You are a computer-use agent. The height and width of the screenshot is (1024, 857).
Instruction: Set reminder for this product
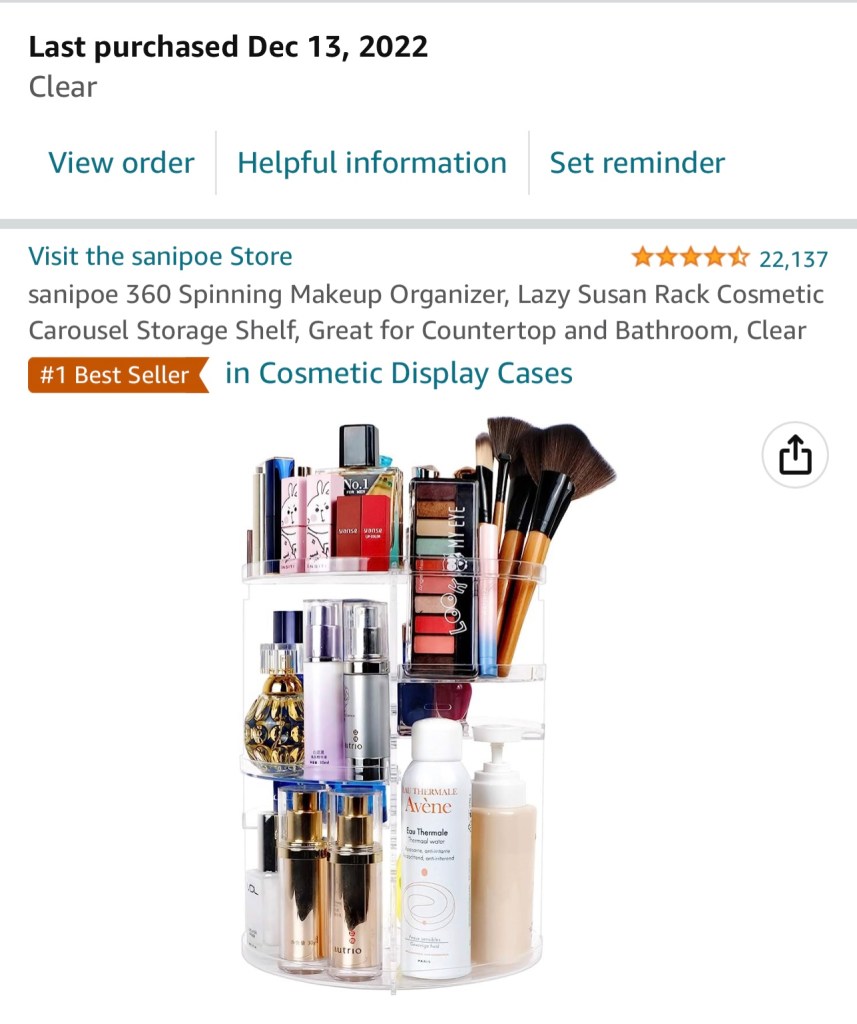(x=637, y=163)
